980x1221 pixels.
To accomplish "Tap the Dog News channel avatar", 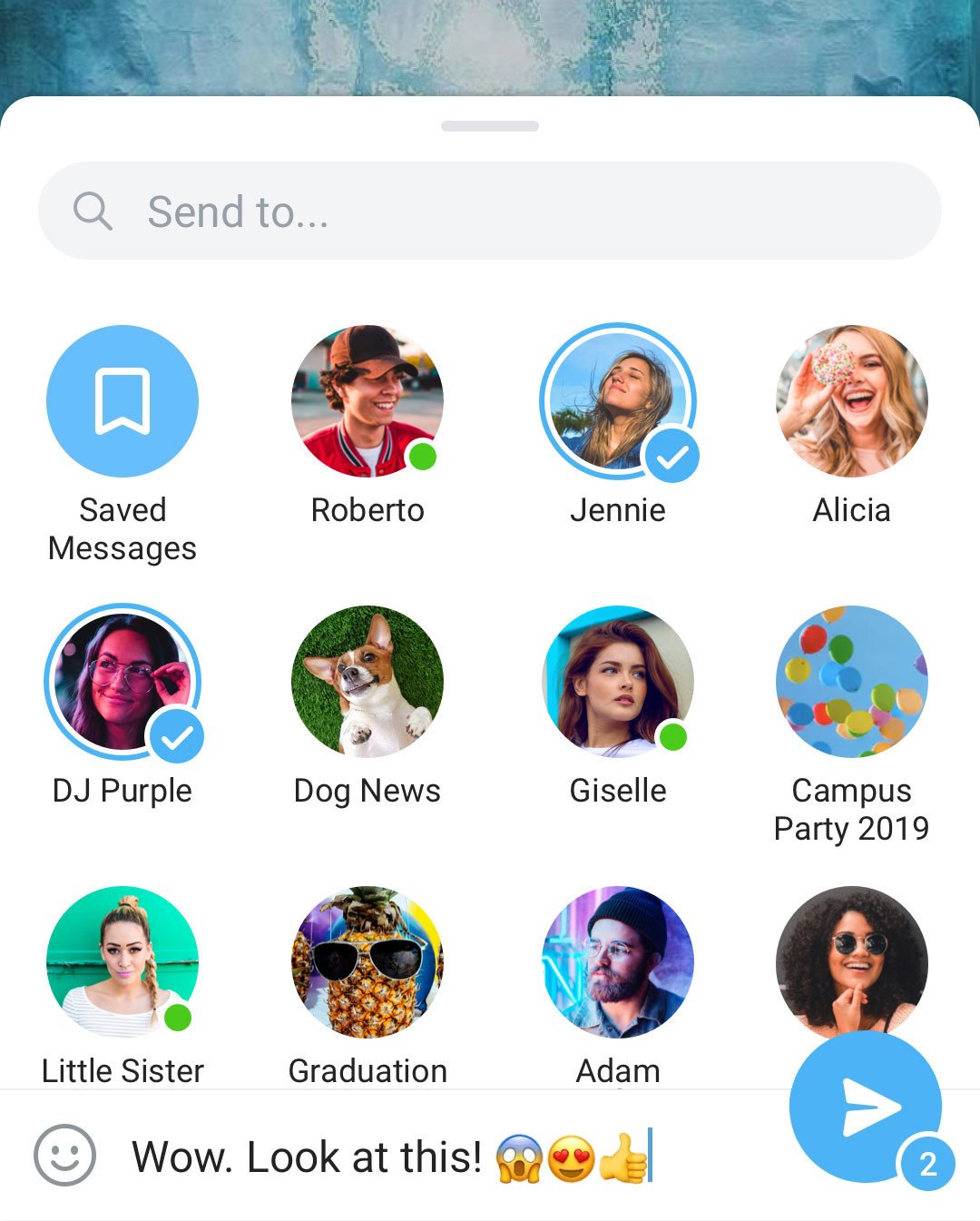I will (367, 683).
